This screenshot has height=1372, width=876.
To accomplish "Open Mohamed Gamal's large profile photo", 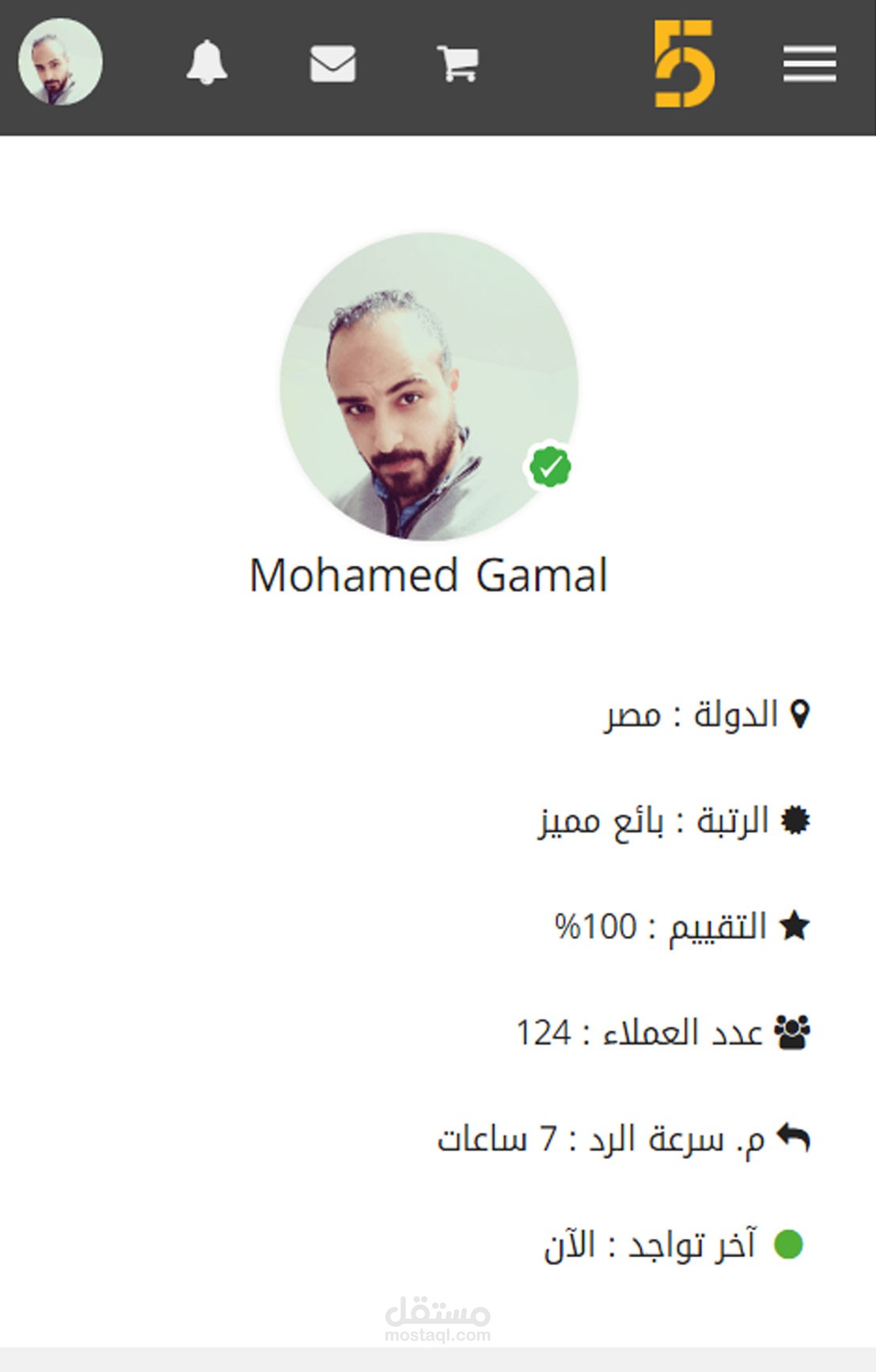I will [429, 386].
